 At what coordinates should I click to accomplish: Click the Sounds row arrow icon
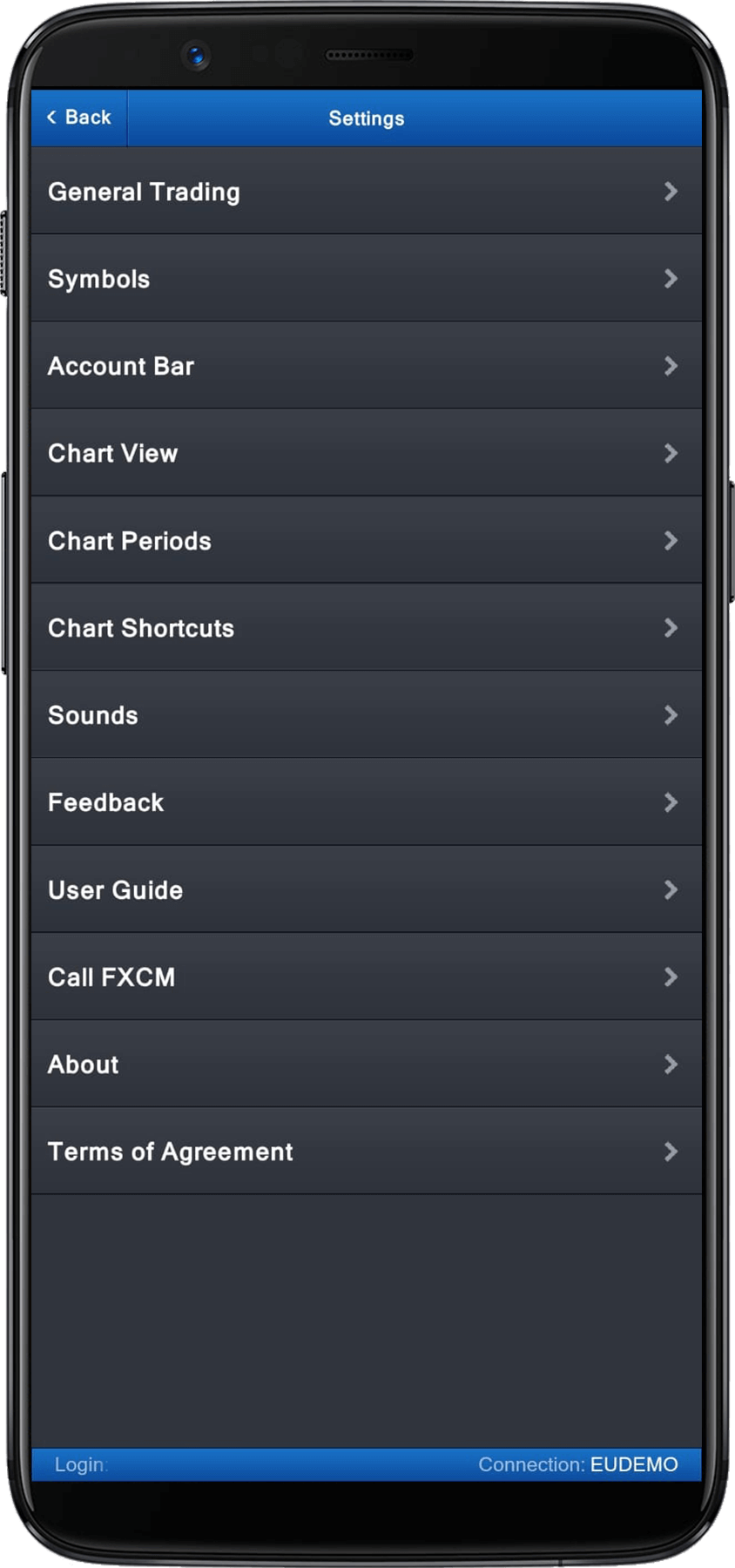point(671,715)
